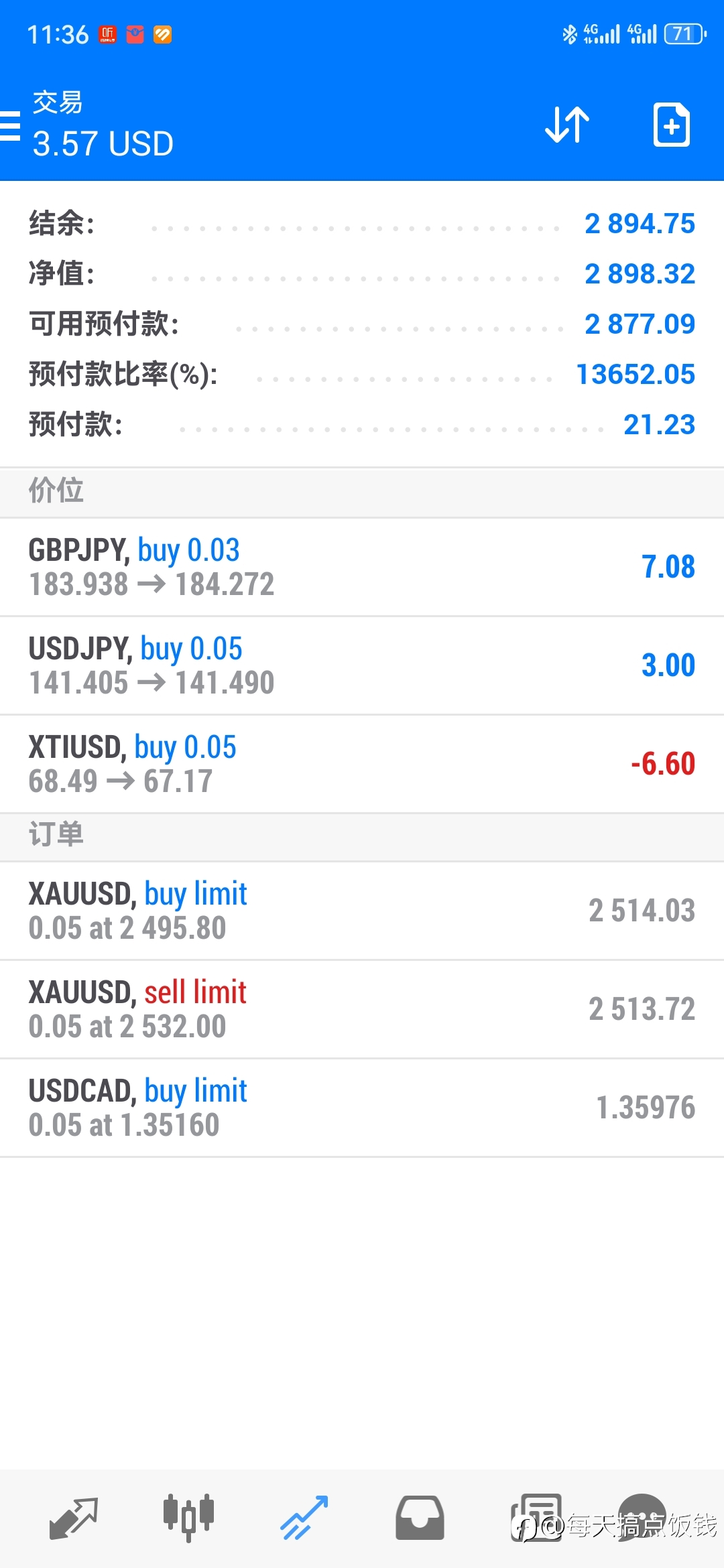Open the sort order arrows

tap(567, 125)
